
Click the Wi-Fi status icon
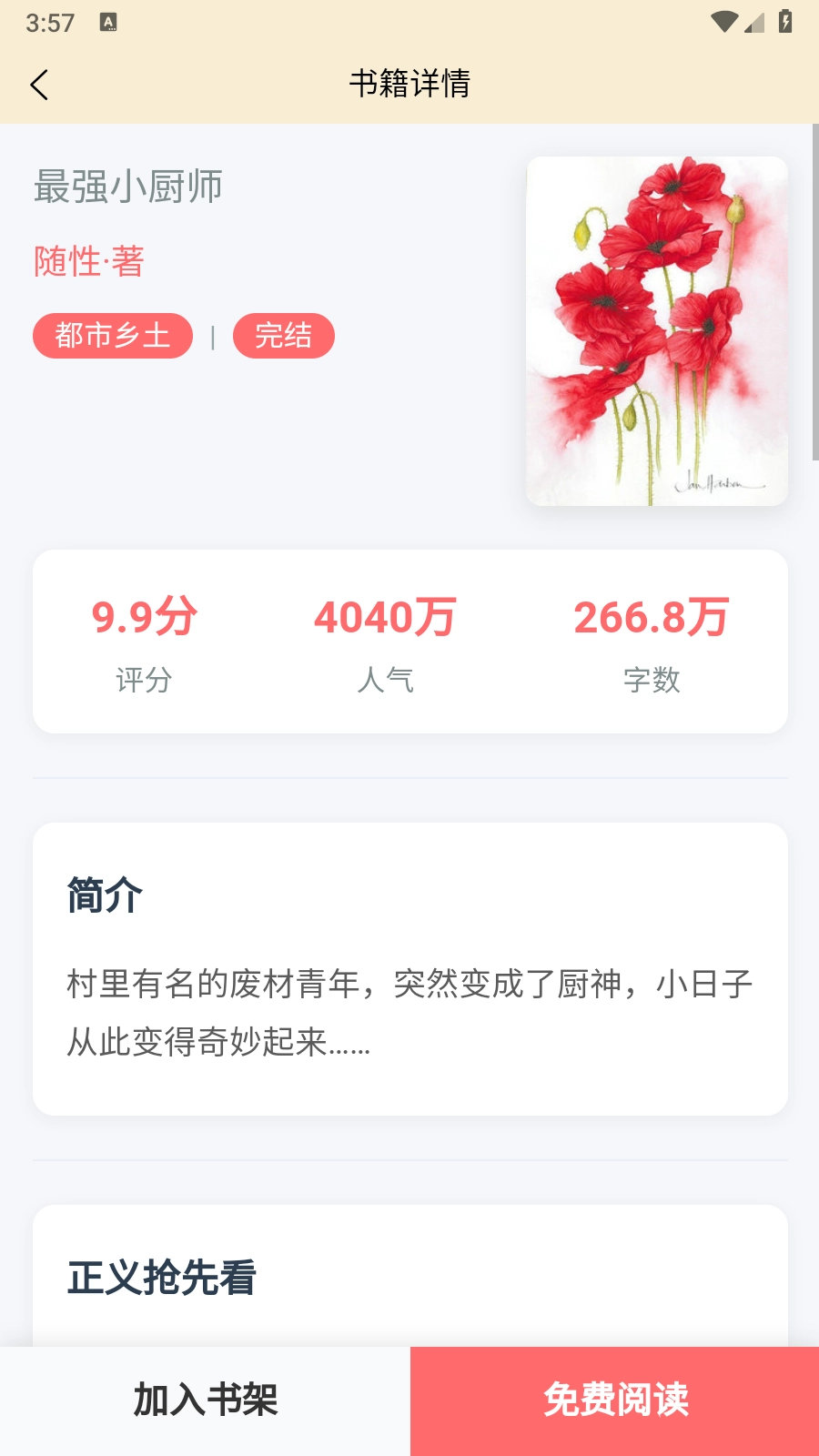(723, 19)
